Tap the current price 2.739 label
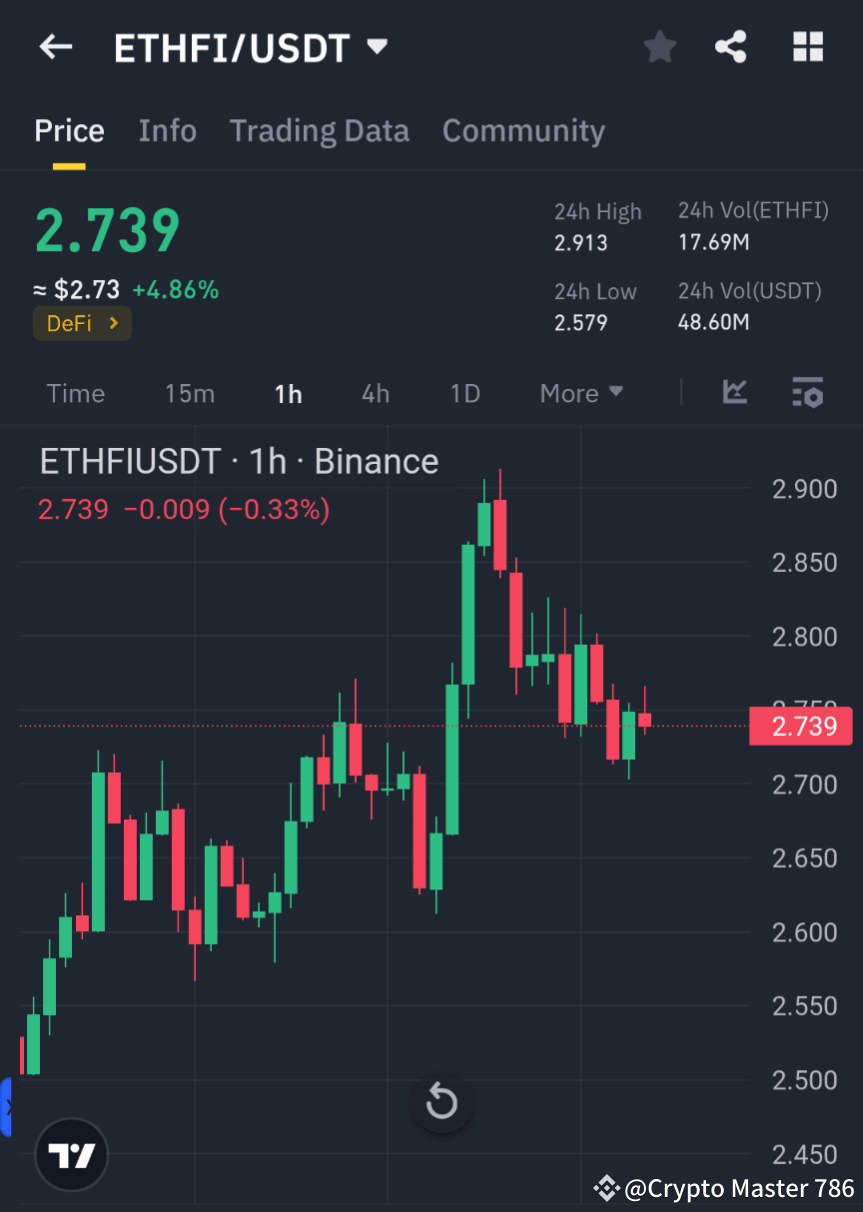The width and height of the screenshot is (863, 1212). pyautogui.click(x=107, y=228)
